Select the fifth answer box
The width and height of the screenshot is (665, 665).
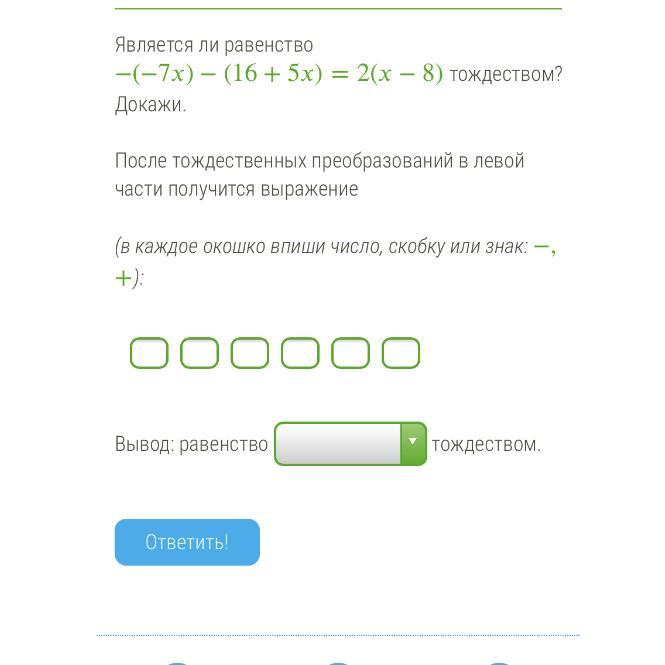pyautogui.click(x=350, y=353)
